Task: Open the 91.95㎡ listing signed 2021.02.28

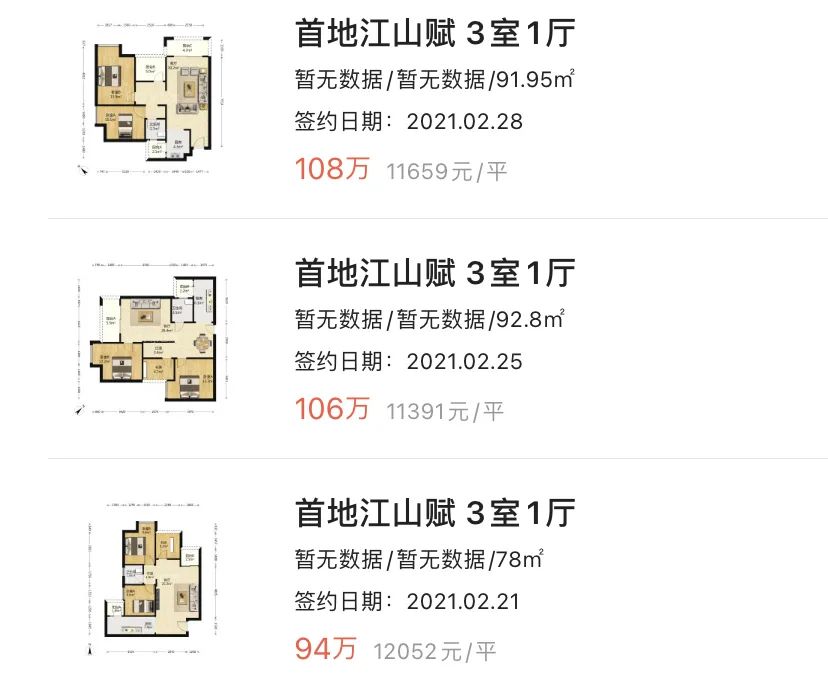Action: pyautogui.click(x=435, y=36)
